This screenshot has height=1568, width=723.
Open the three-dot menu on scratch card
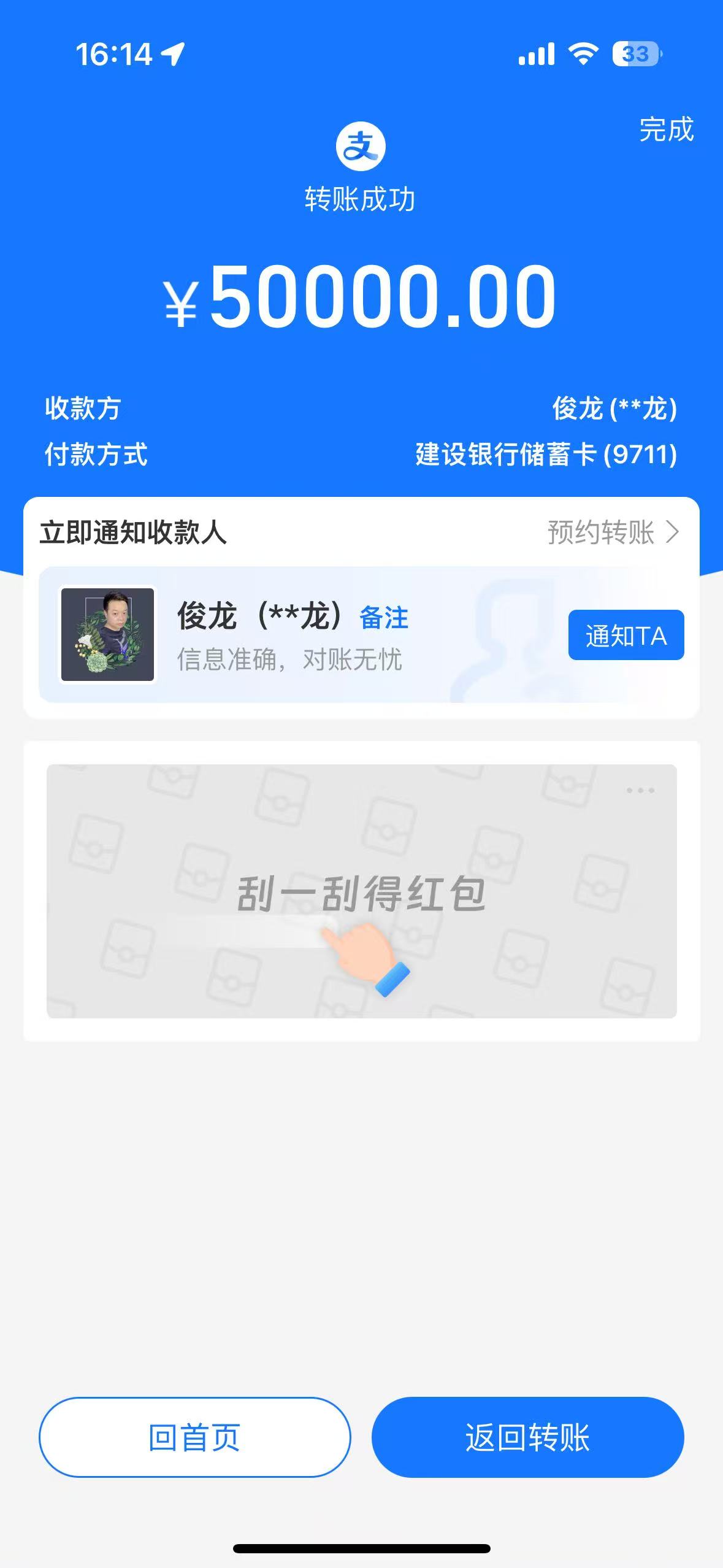pos(640,790)
